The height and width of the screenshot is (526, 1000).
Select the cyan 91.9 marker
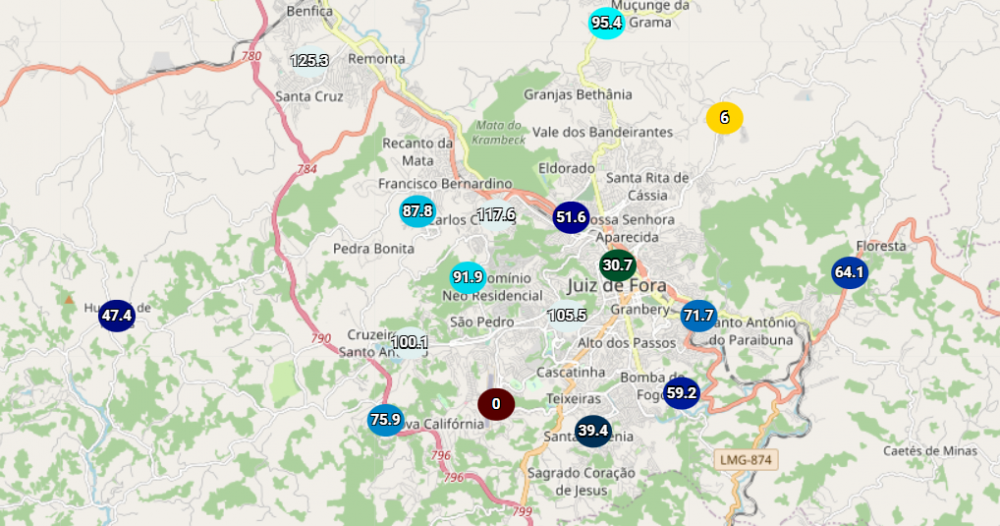[467, 277]
